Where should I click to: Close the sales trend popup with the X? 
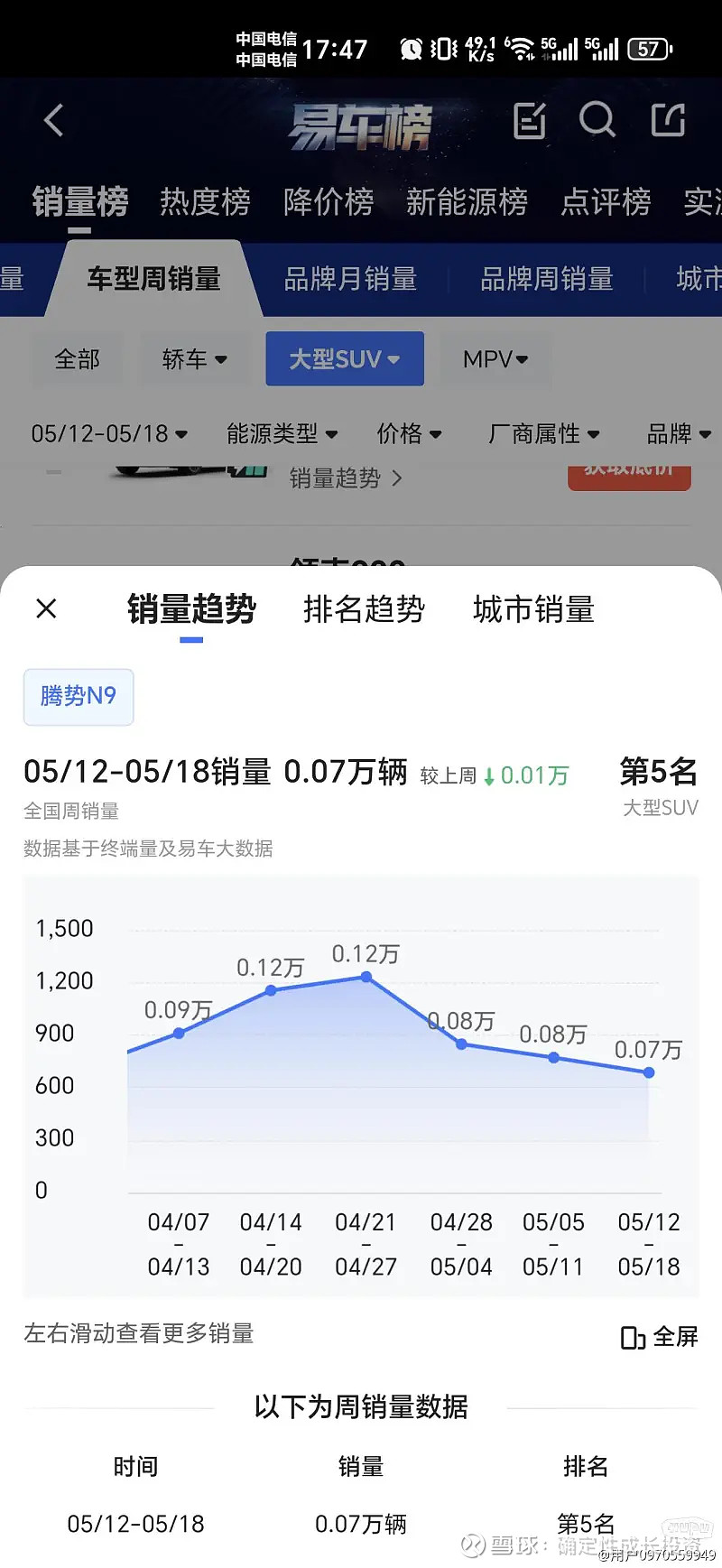[x=46, y=609]
